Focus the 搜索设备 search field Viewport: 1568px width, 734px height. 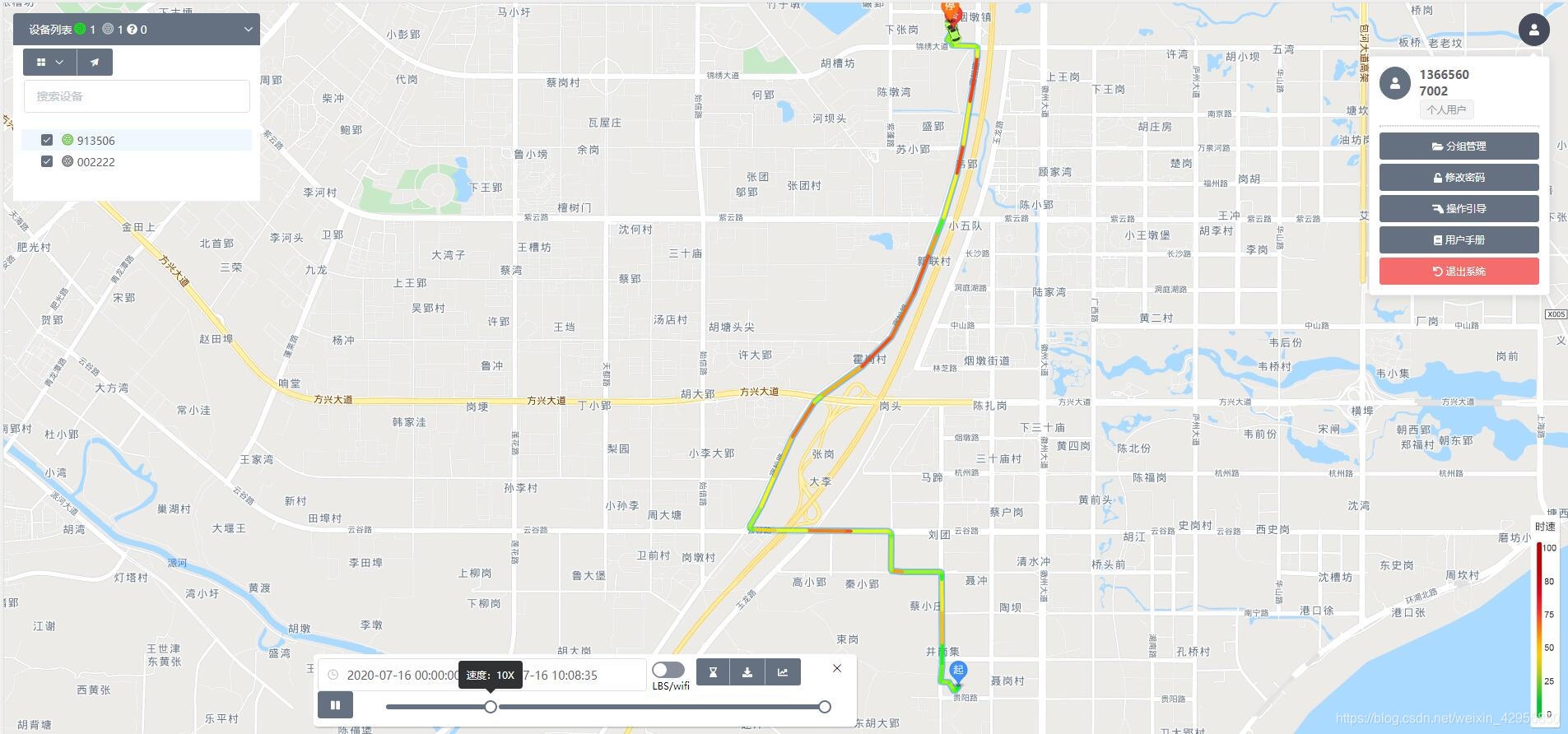coord(137,96)
